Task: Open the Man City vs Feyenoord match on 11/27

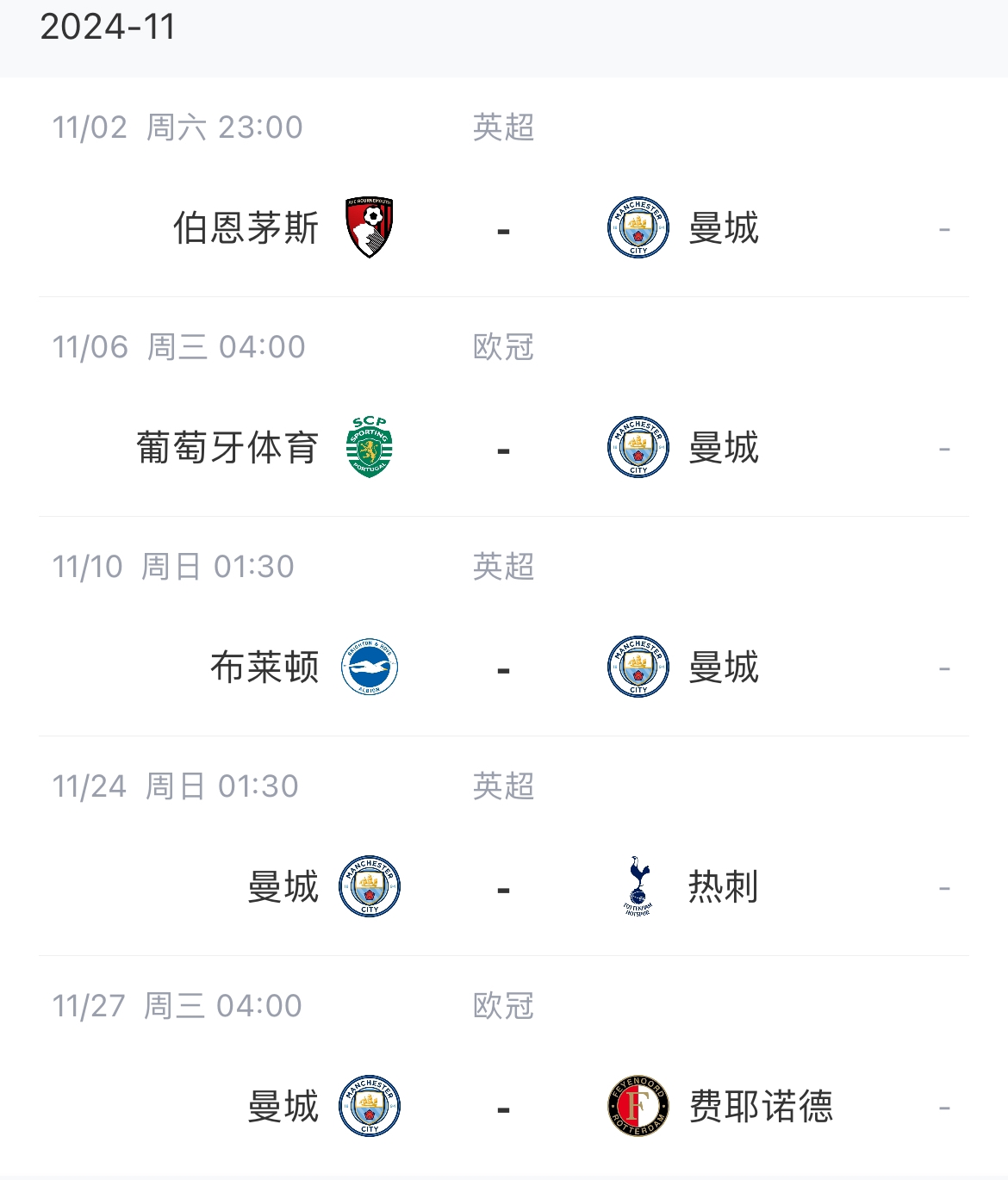Action: point(504,1108)
